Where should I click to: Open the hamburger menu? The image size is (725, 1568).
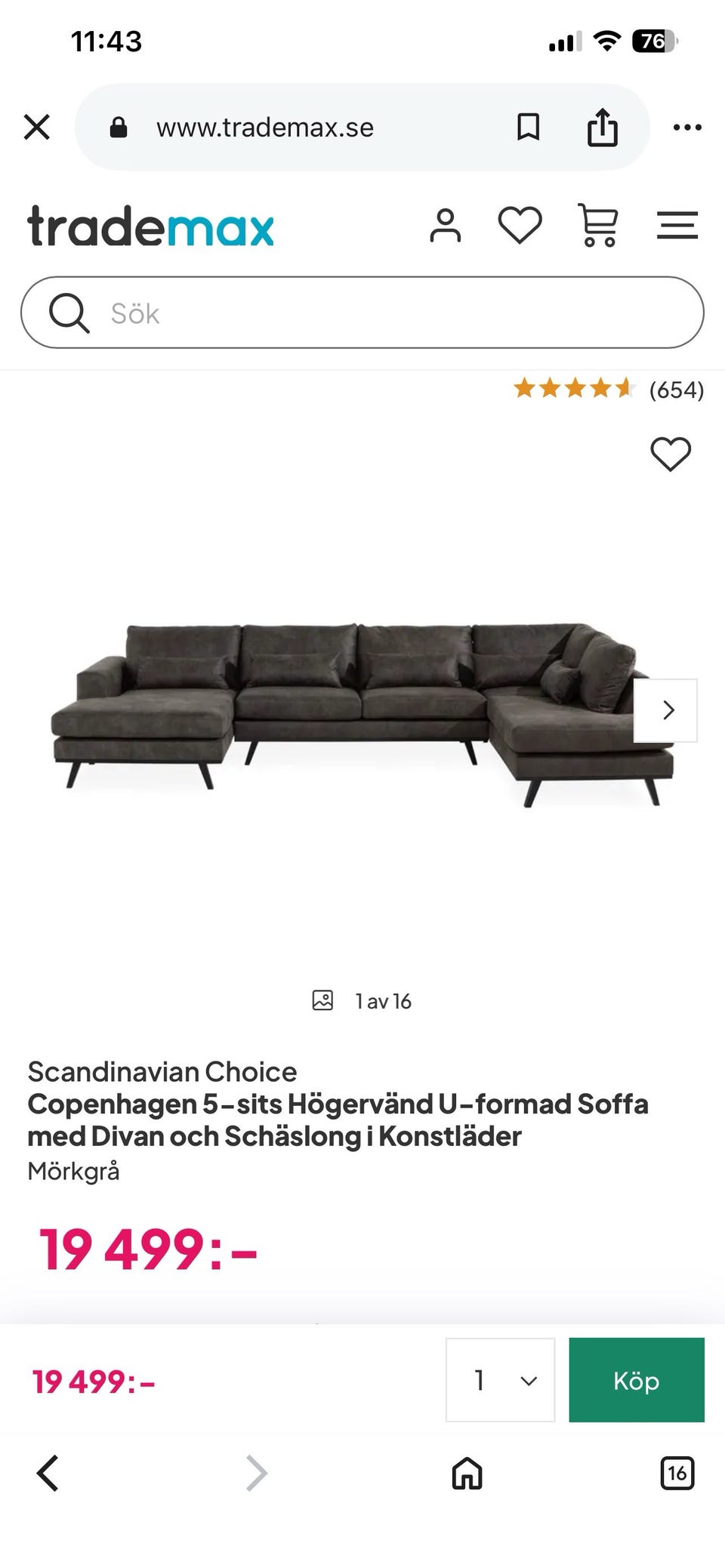677,226
